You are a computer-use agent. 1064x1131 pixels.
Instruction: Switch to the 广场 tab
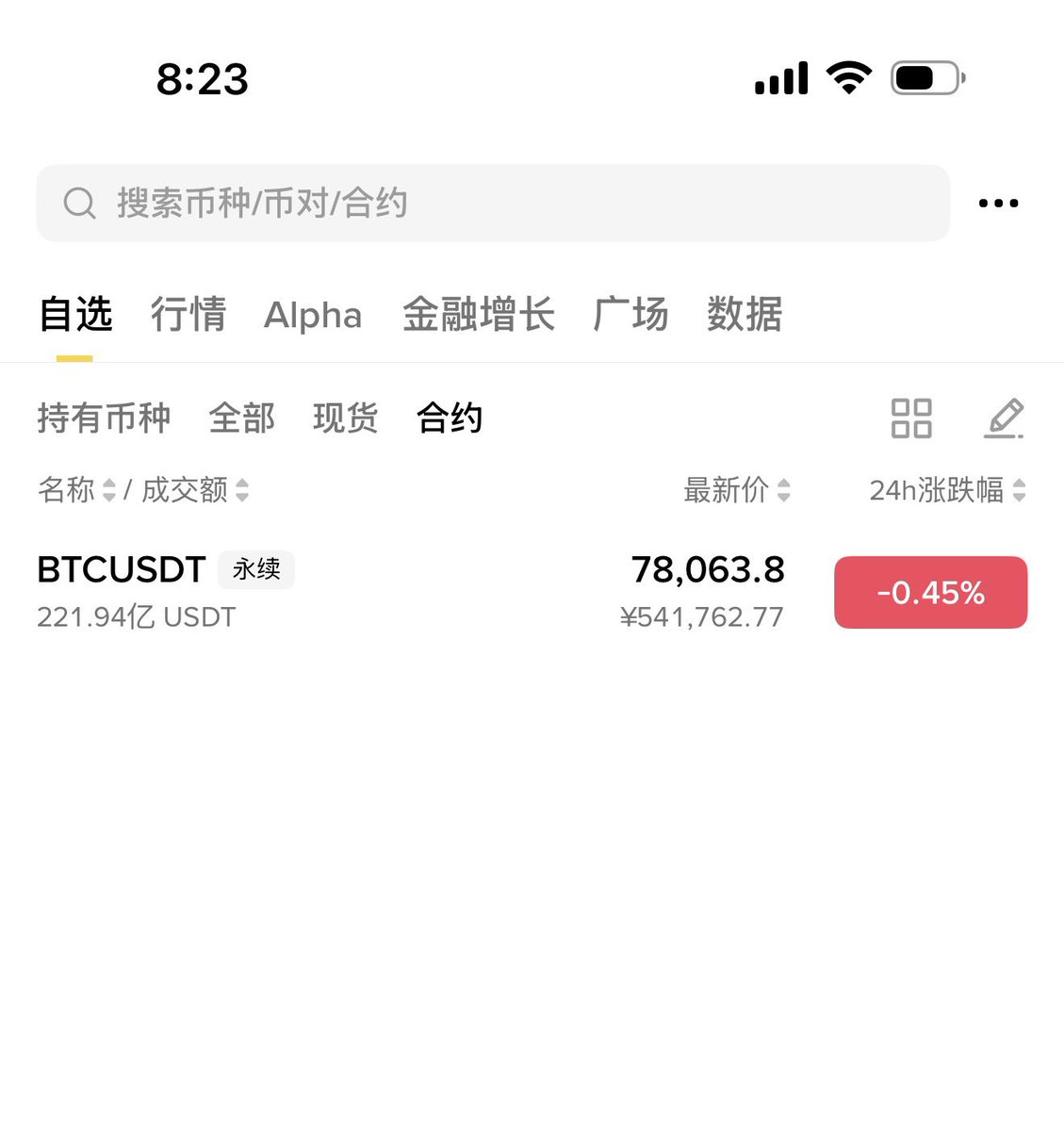click(x=630, y=315)
